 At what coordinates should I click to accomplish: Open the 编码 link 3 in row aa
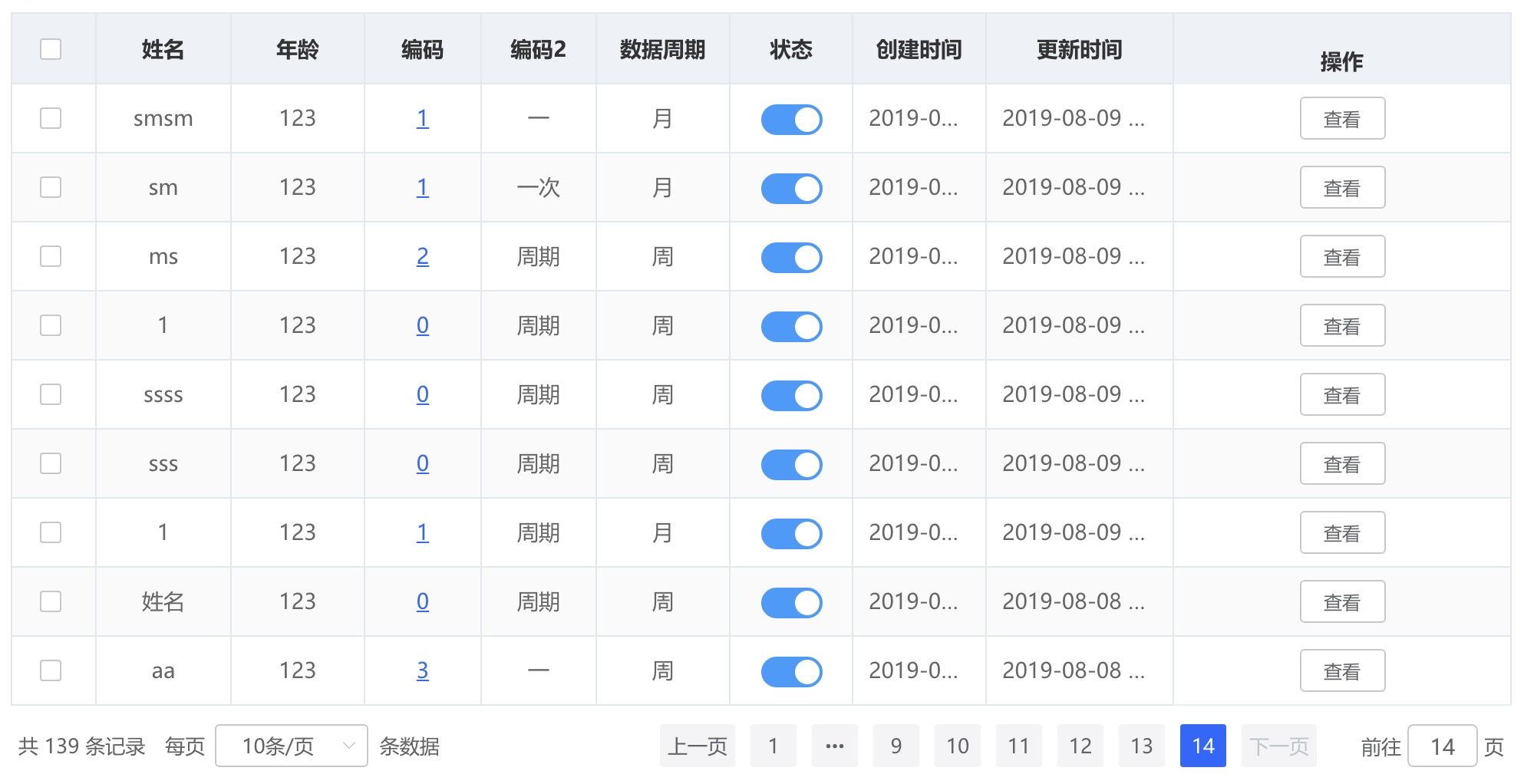(x=422, y=670)
